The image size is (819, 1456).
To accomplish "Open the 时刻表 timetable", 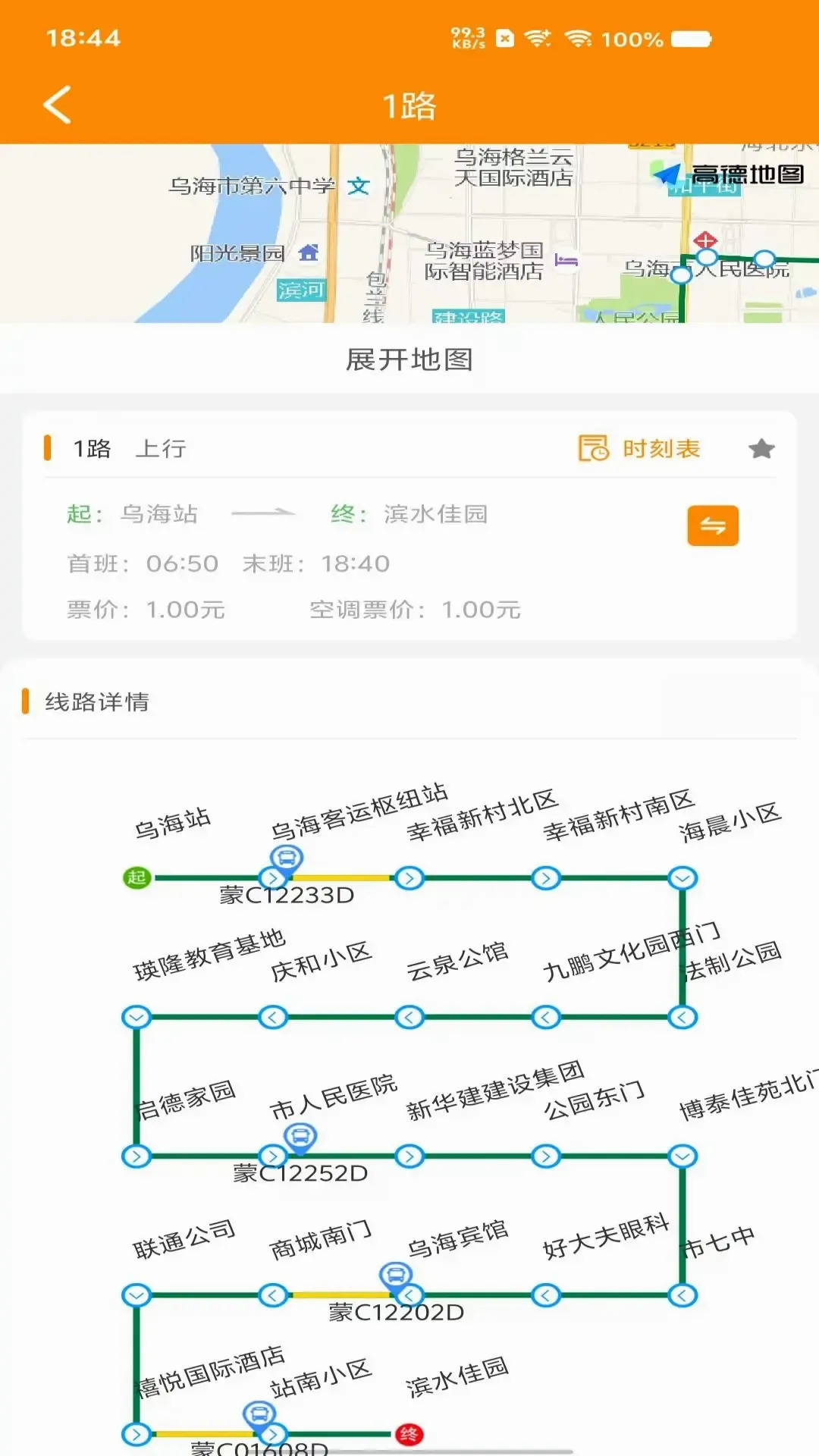I will (x=639, y=448).
